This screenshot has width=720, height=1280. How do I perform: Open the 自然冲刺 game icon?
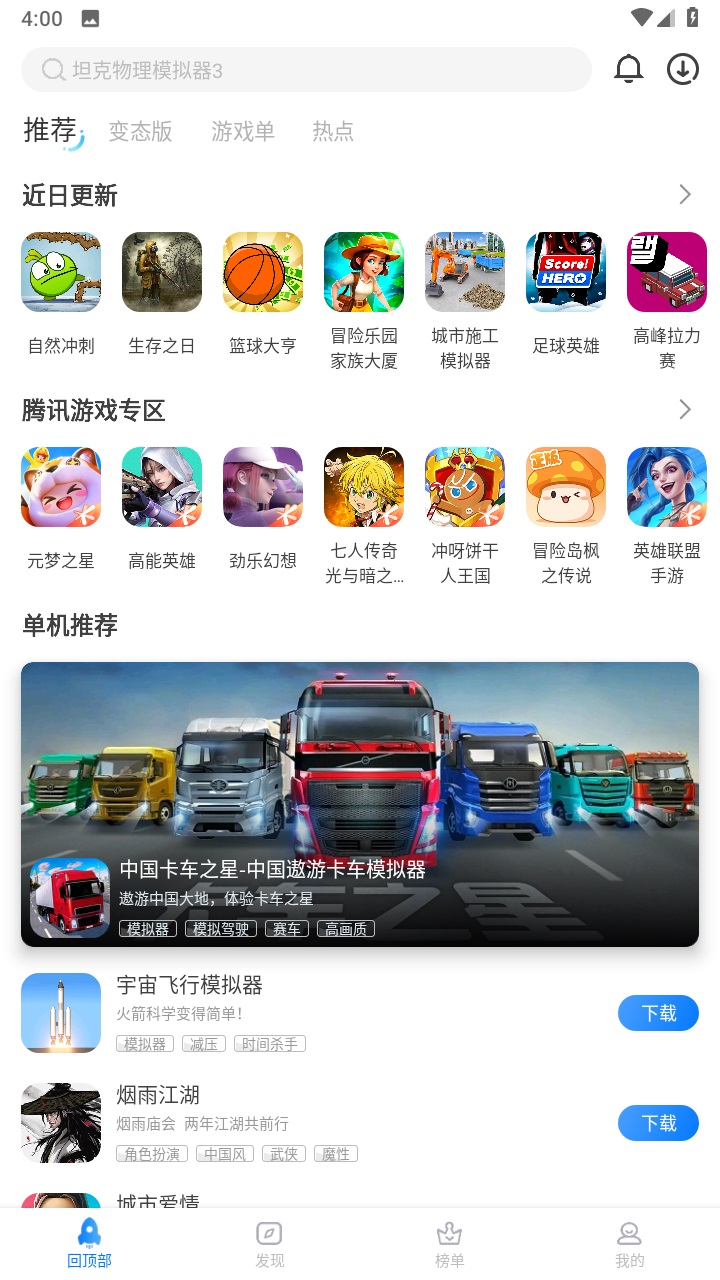(61, 271)
